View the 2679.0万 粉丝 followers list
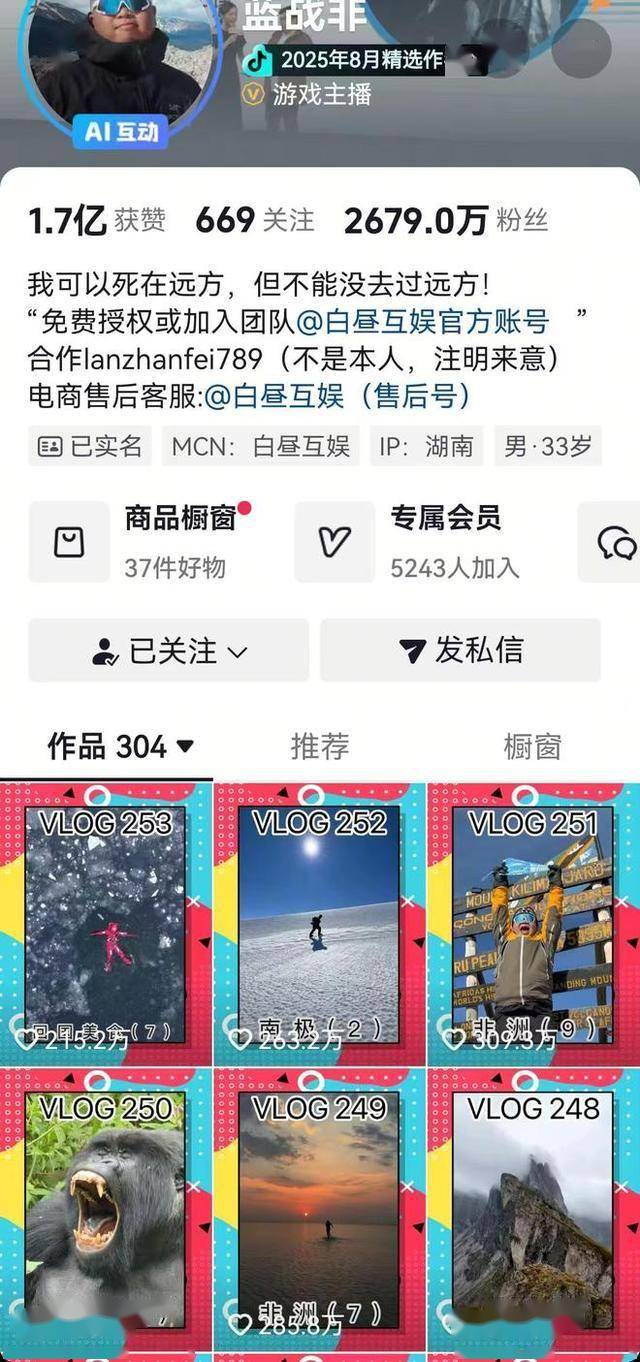This screenshot has width=640, height=1362. click(445, 220)
